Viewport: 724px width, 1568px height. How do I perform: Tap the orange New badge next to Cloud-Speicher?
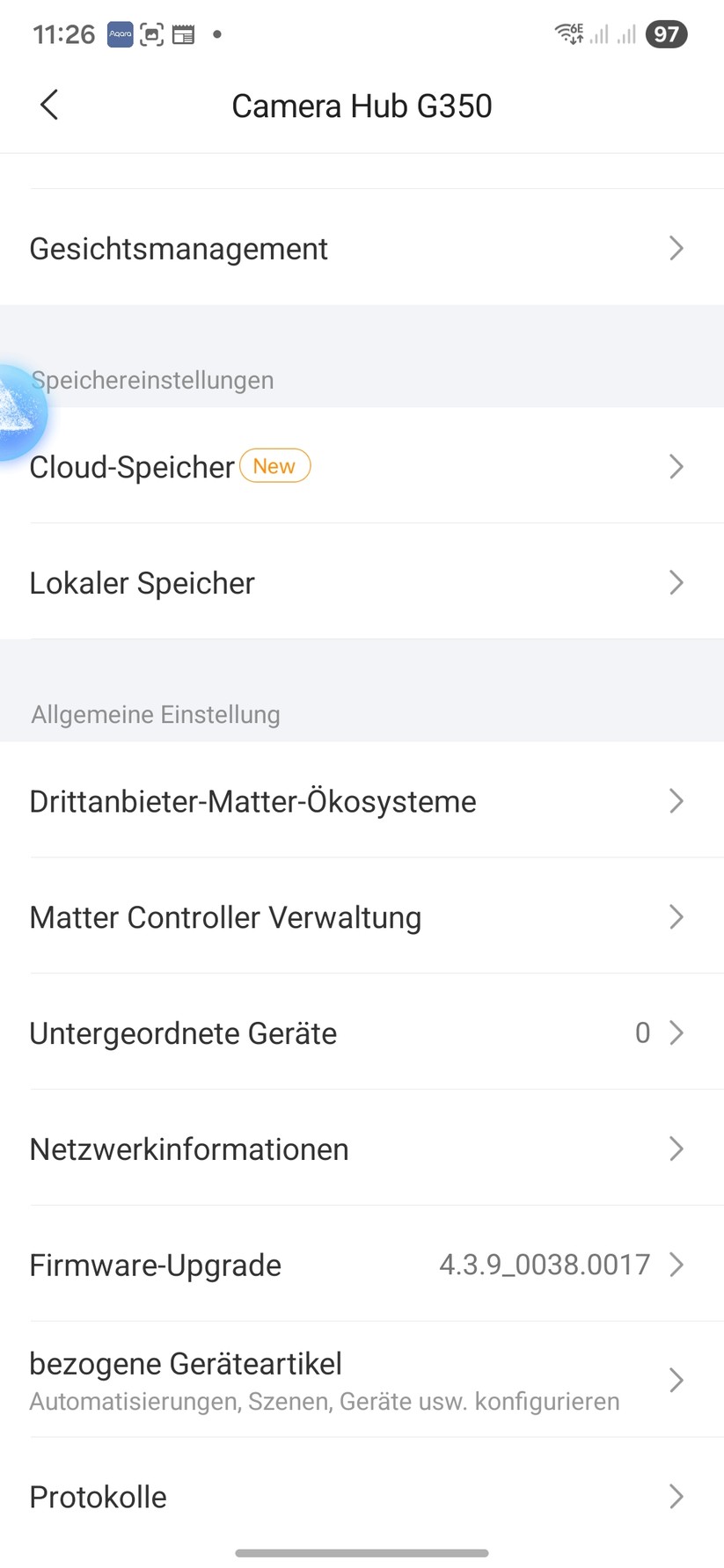pos(274,466)
